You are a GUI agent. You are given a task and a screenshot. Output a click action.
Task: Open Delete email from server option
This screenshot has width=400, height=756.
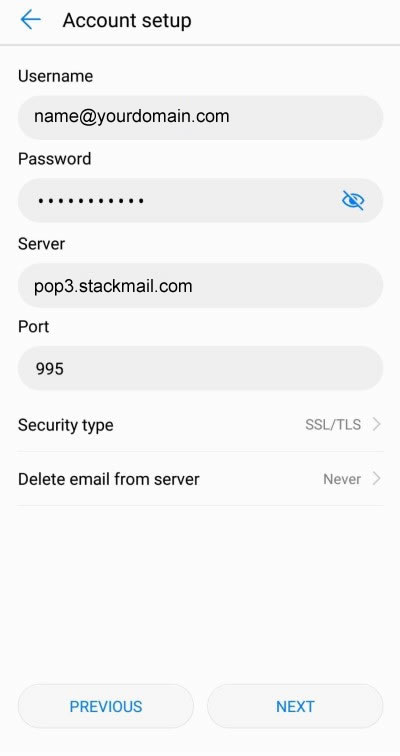click(x=200, y=479)
